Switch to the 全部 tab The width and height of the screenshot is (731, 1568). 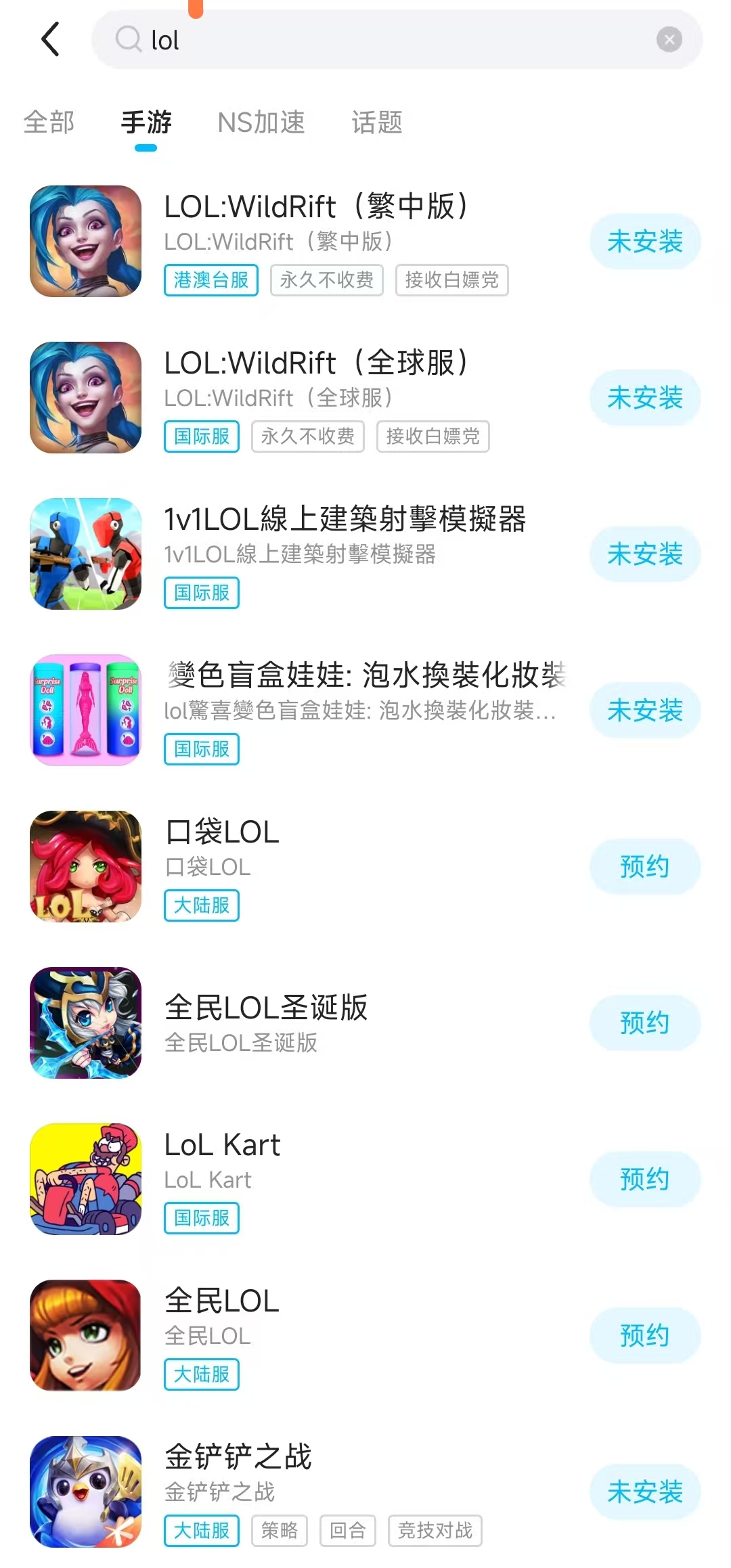pos(49,122)
